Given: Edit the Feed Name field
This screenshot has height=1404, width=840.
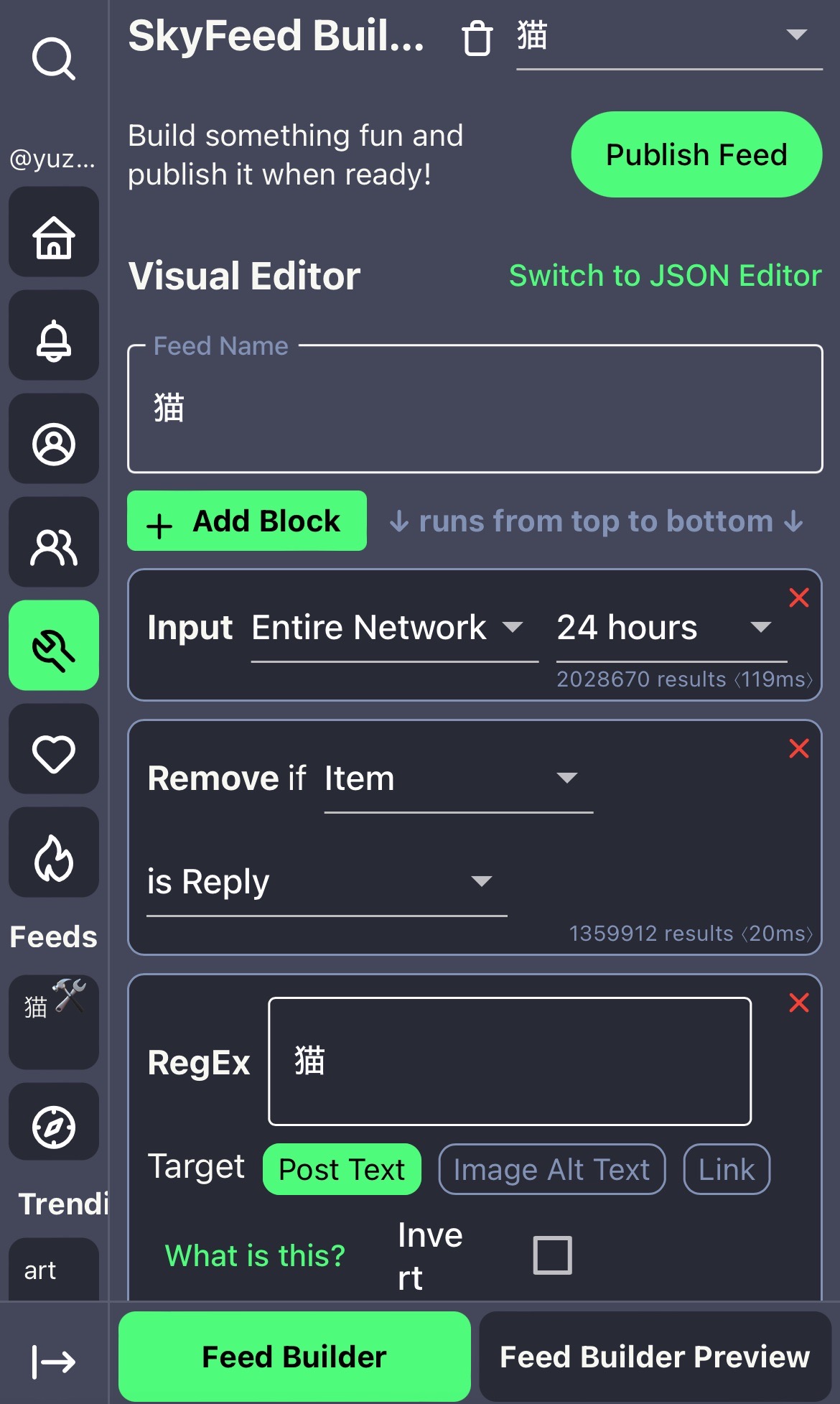Looking at the screenshot, I should pos(475,409).
